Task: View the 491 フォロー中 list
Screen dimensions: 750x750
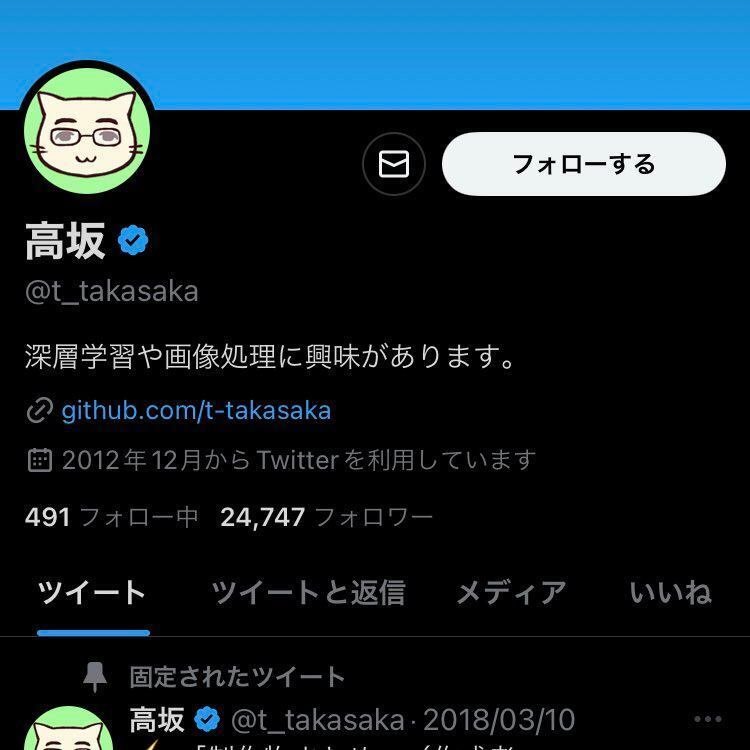Action: pyautogui.click(x=111, y=517)
